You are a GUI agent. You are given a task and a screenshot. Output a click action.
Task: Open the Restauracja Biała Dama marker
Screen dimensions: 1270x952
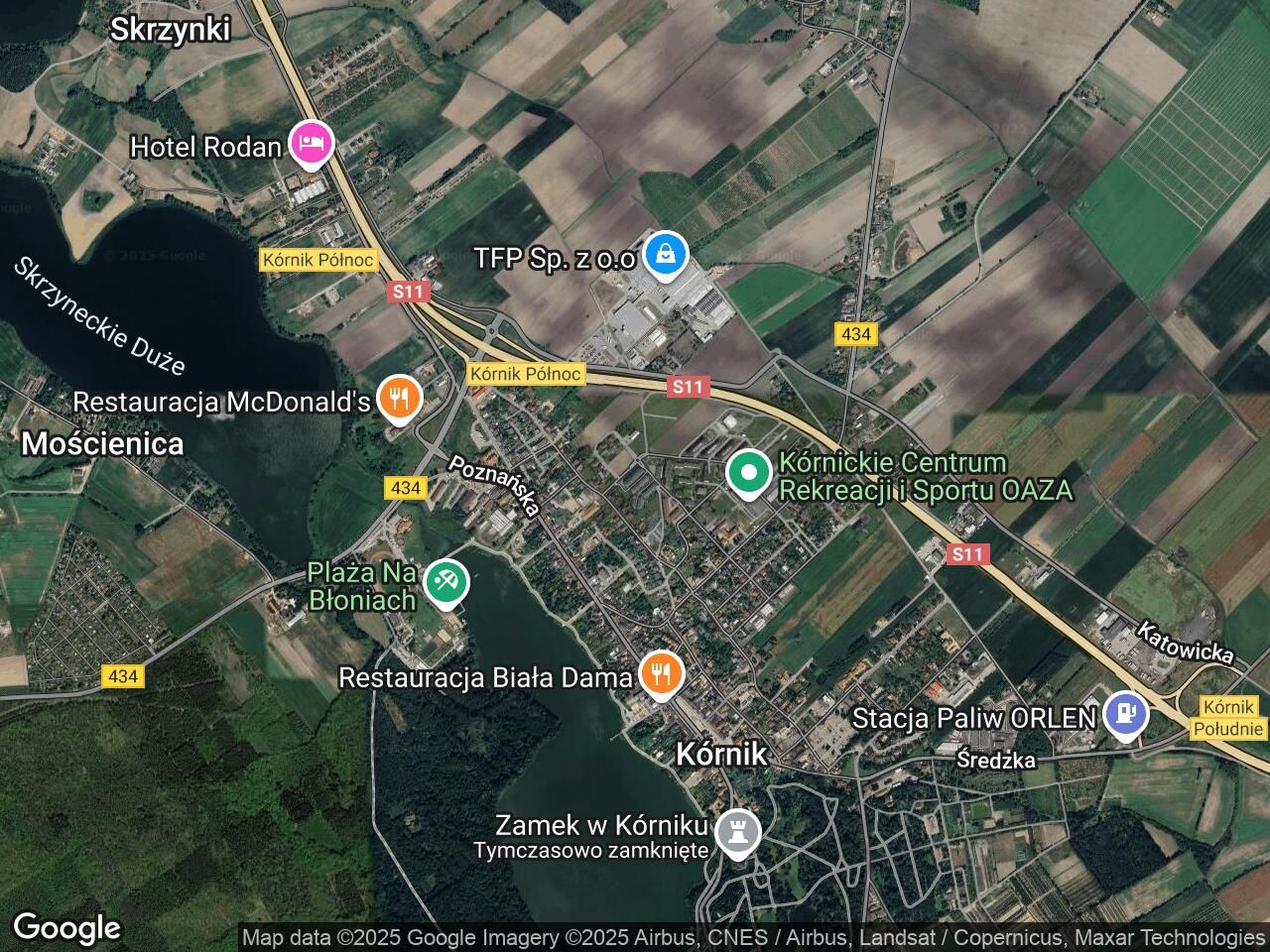click(x=660, y=674)
